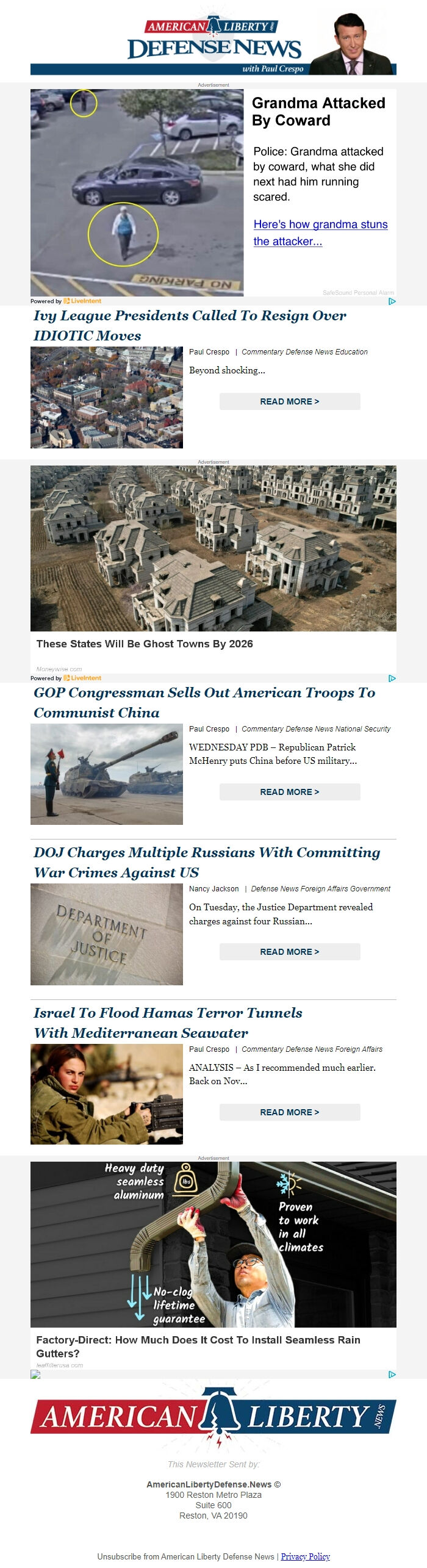
Task: Open the Israeli soldier article image
Action: (x=107, y=1094)
